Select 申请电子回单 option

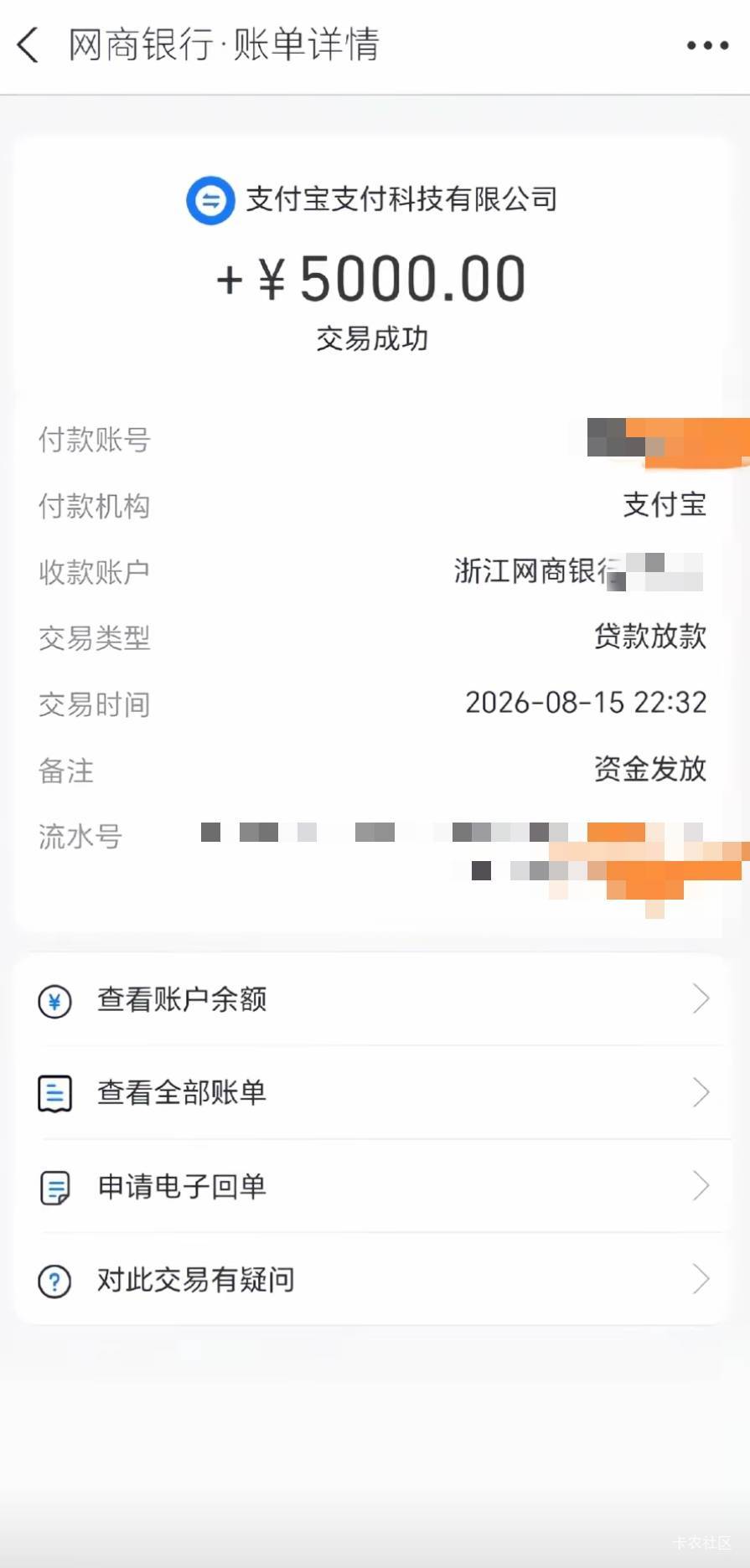[374, 1187]
